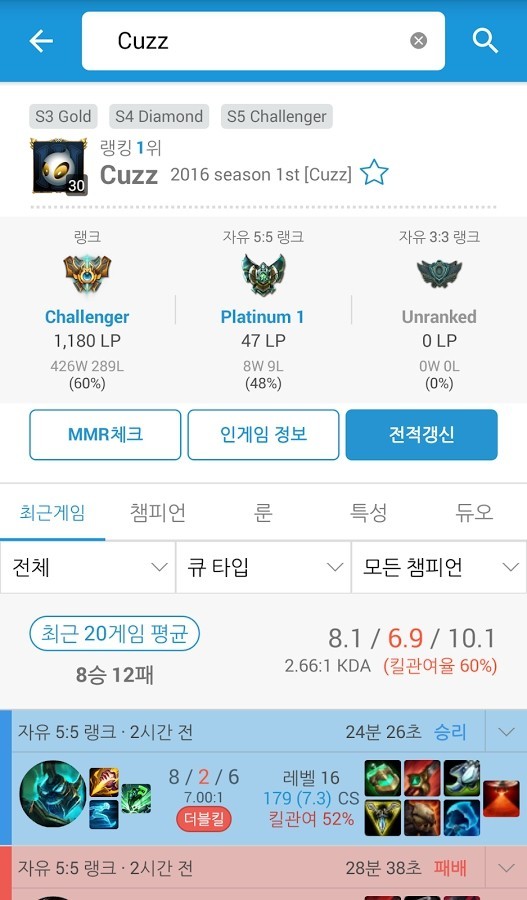The width and height of the screenshot is (527, 900).
Task: Open the 전체 dropdown filter
Action: [87, 567]
